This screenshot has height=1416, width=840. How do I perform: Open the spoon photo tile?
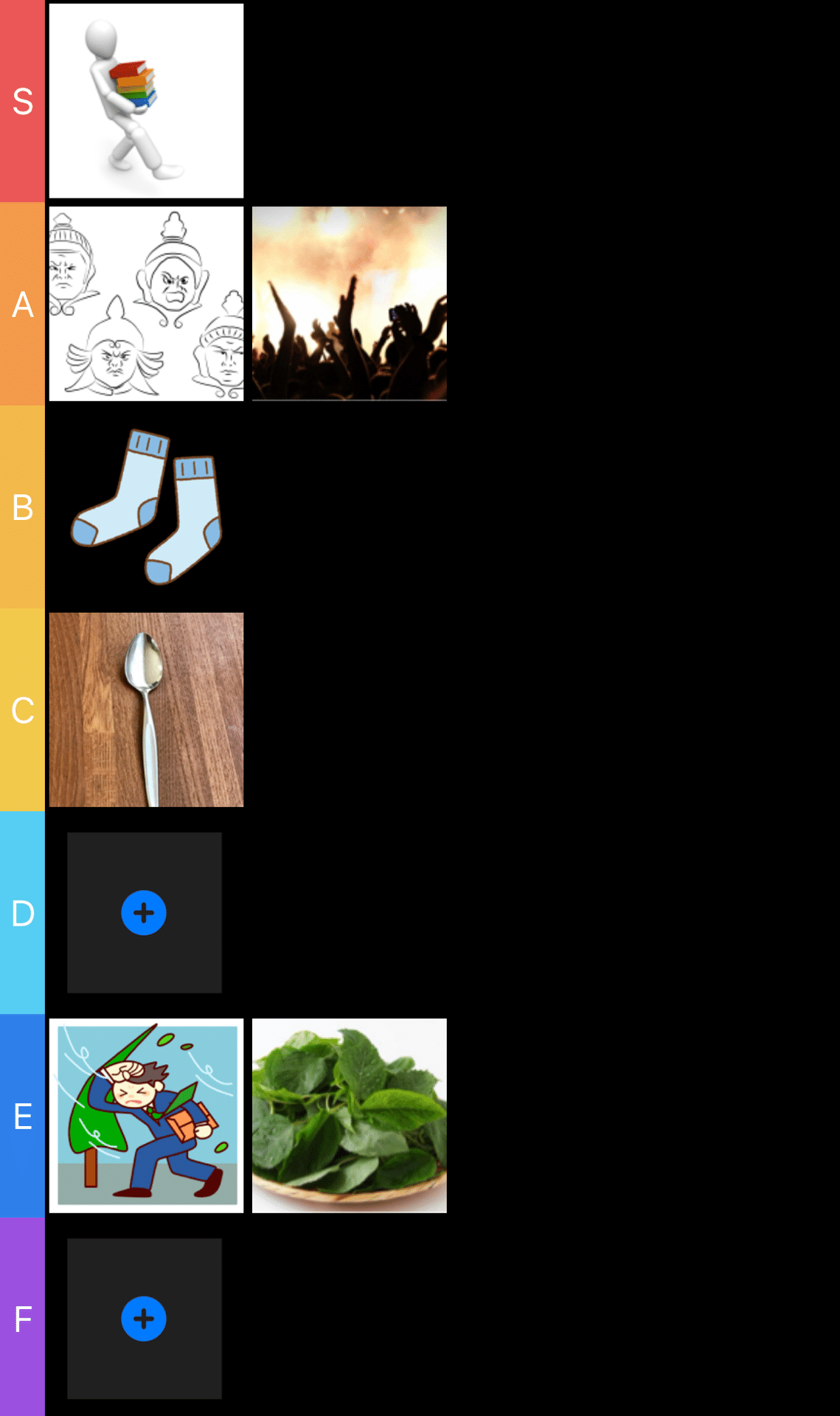[146, 709]
